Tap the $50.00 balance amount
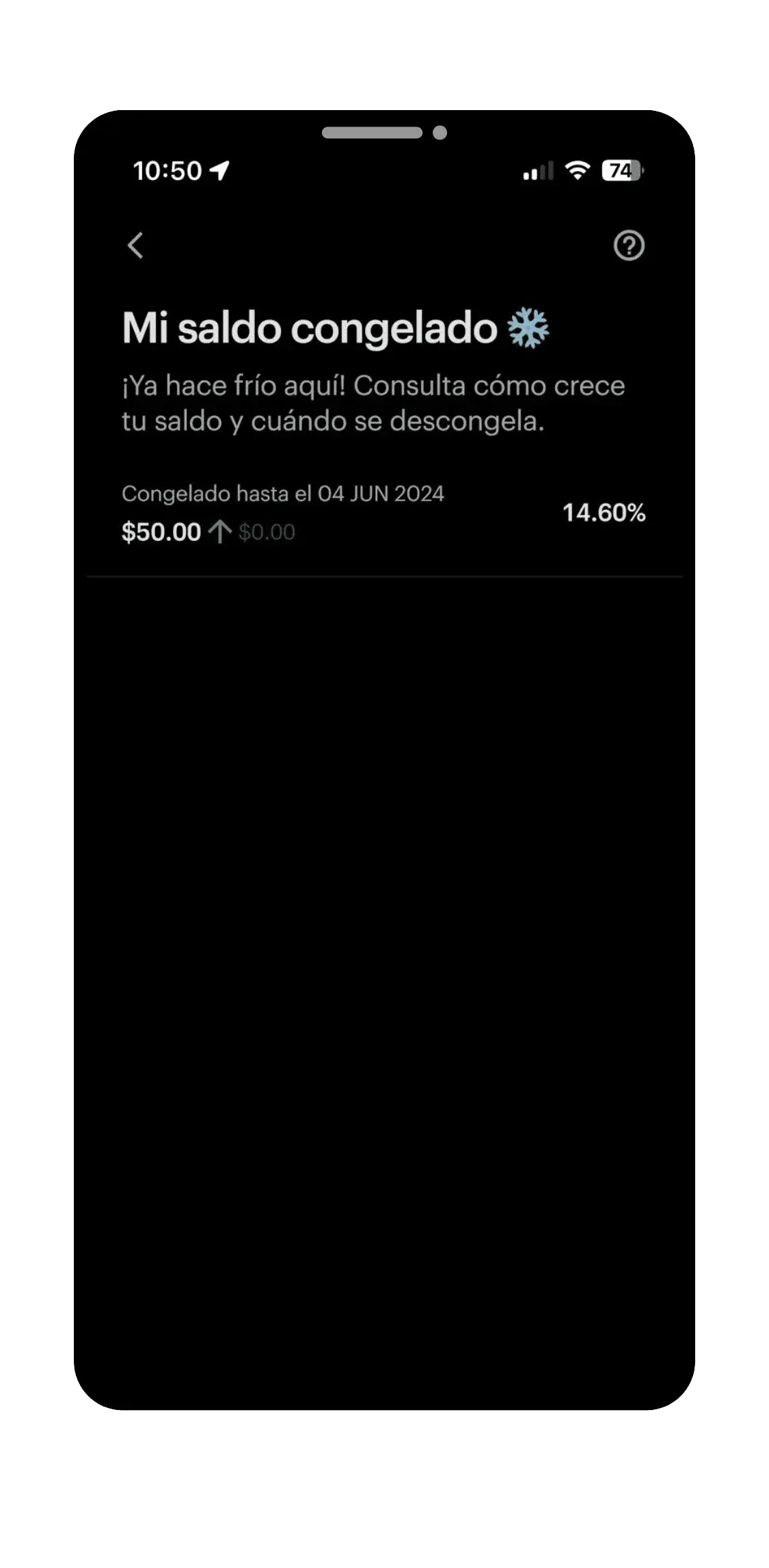 [161, 531]
